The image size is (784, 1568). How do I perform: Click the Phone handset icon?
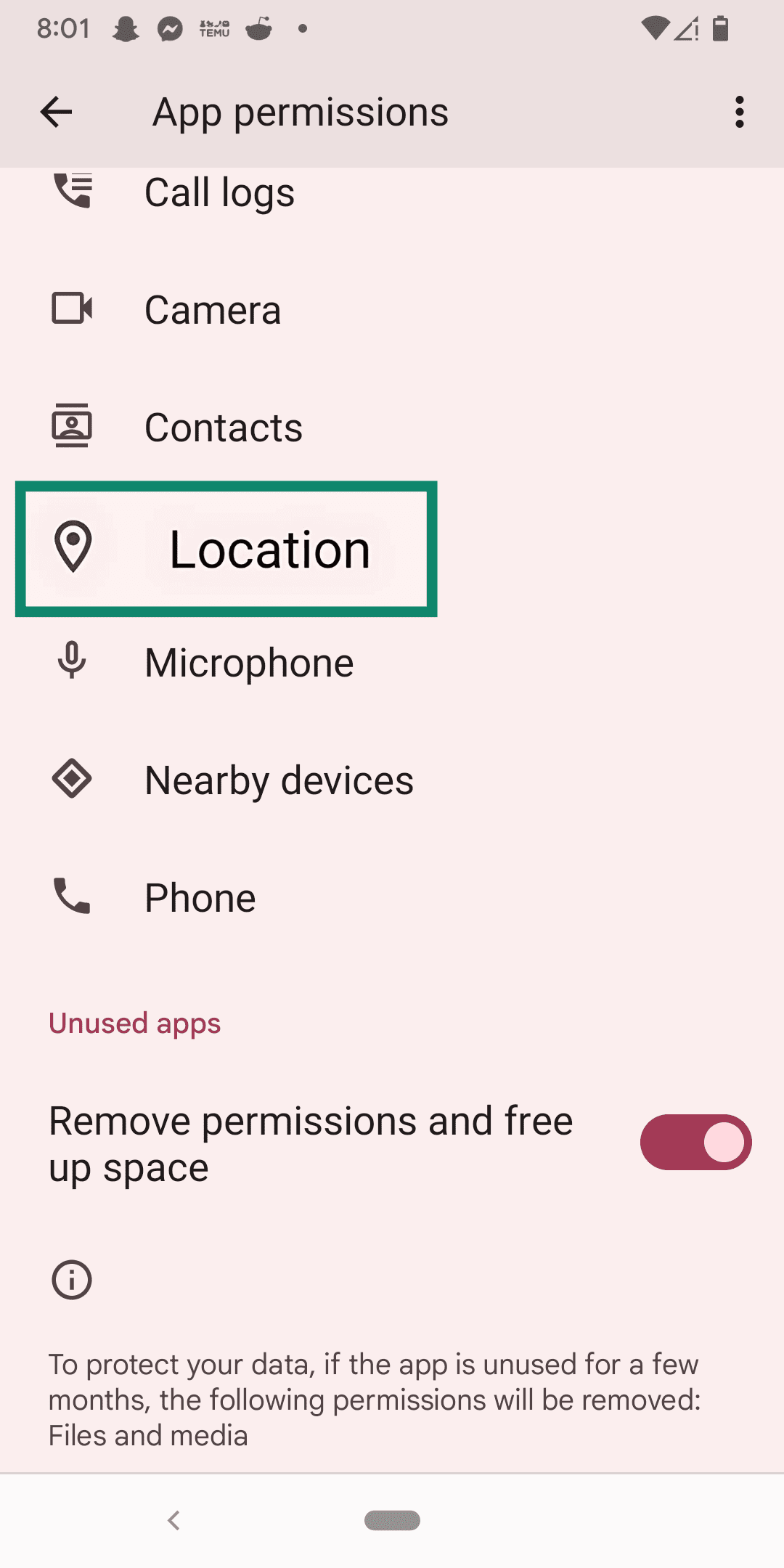(x=72, y=897)
